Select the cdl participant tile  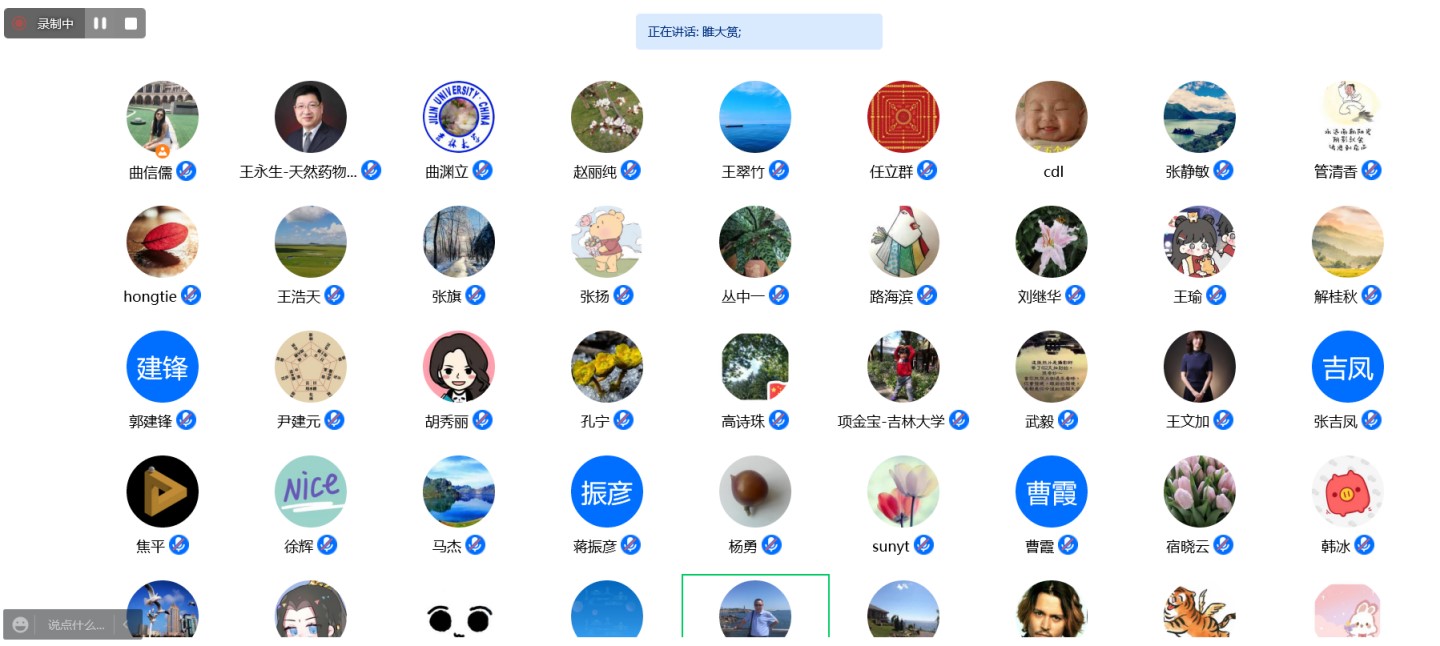(1050, 117)
